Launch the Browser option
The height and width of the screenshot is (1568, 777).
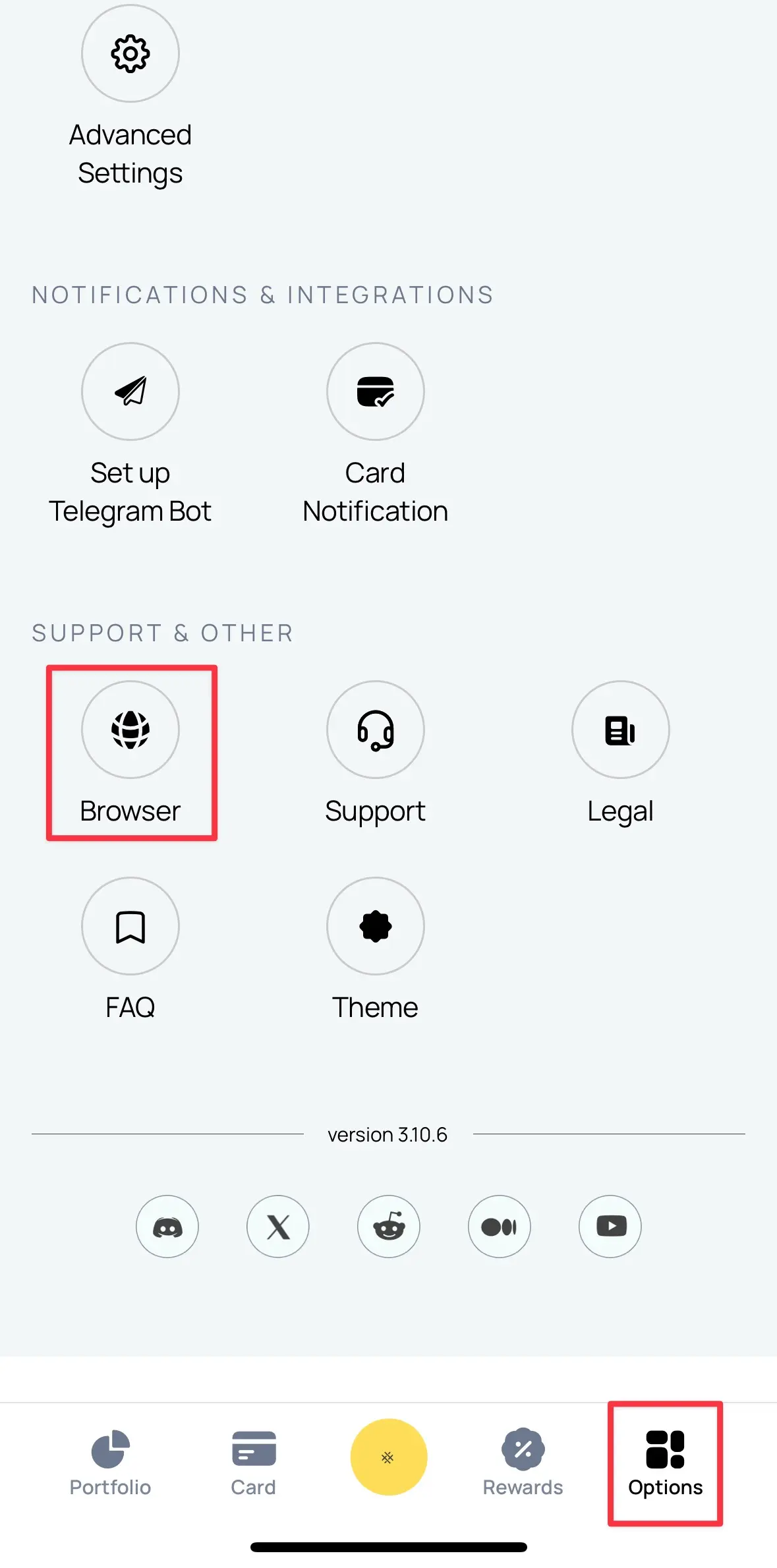pyautogui.click(x=130, y=730)
